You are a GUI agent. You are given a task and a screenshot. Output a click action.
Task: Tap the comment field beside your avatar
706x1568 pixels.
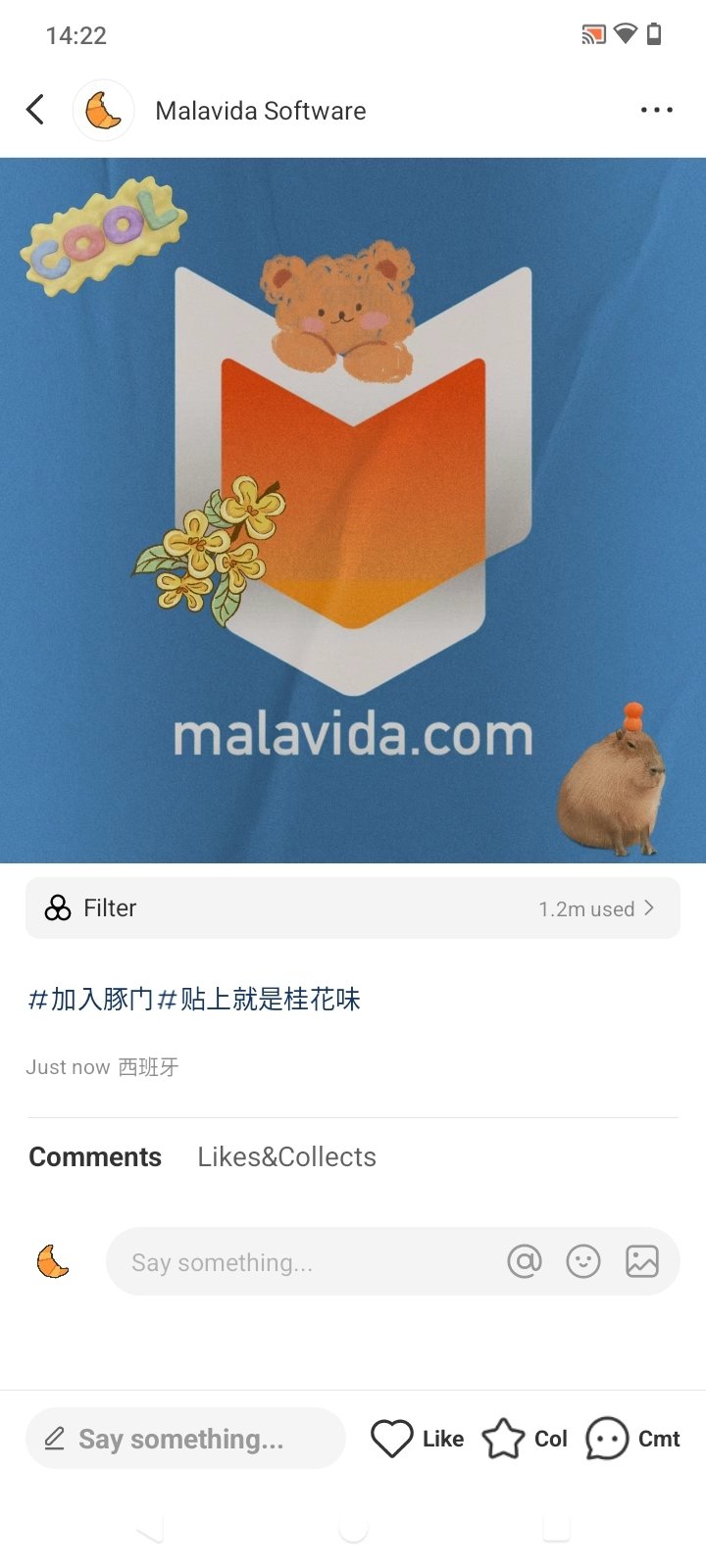pos(294,1262)
